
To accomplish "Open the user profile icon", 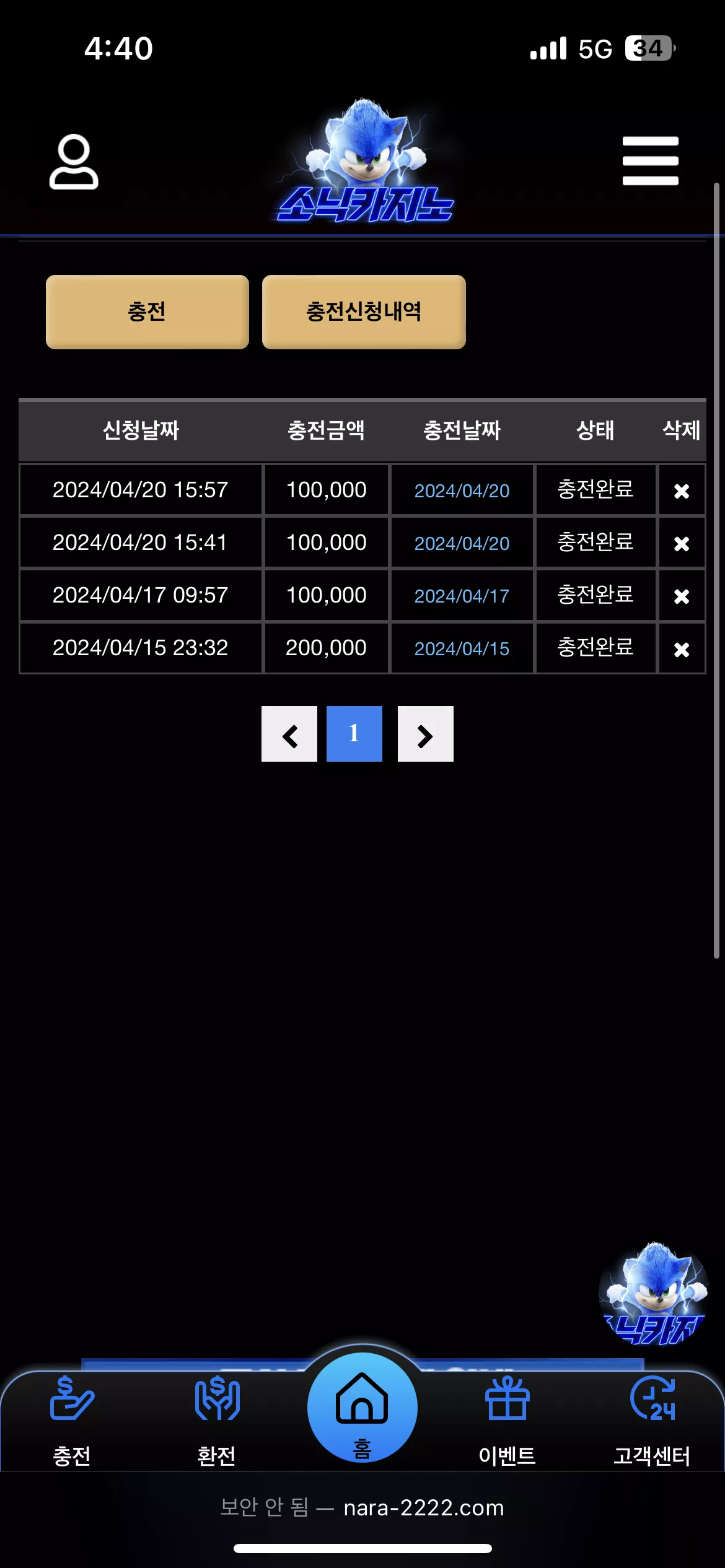I will 74,161.
